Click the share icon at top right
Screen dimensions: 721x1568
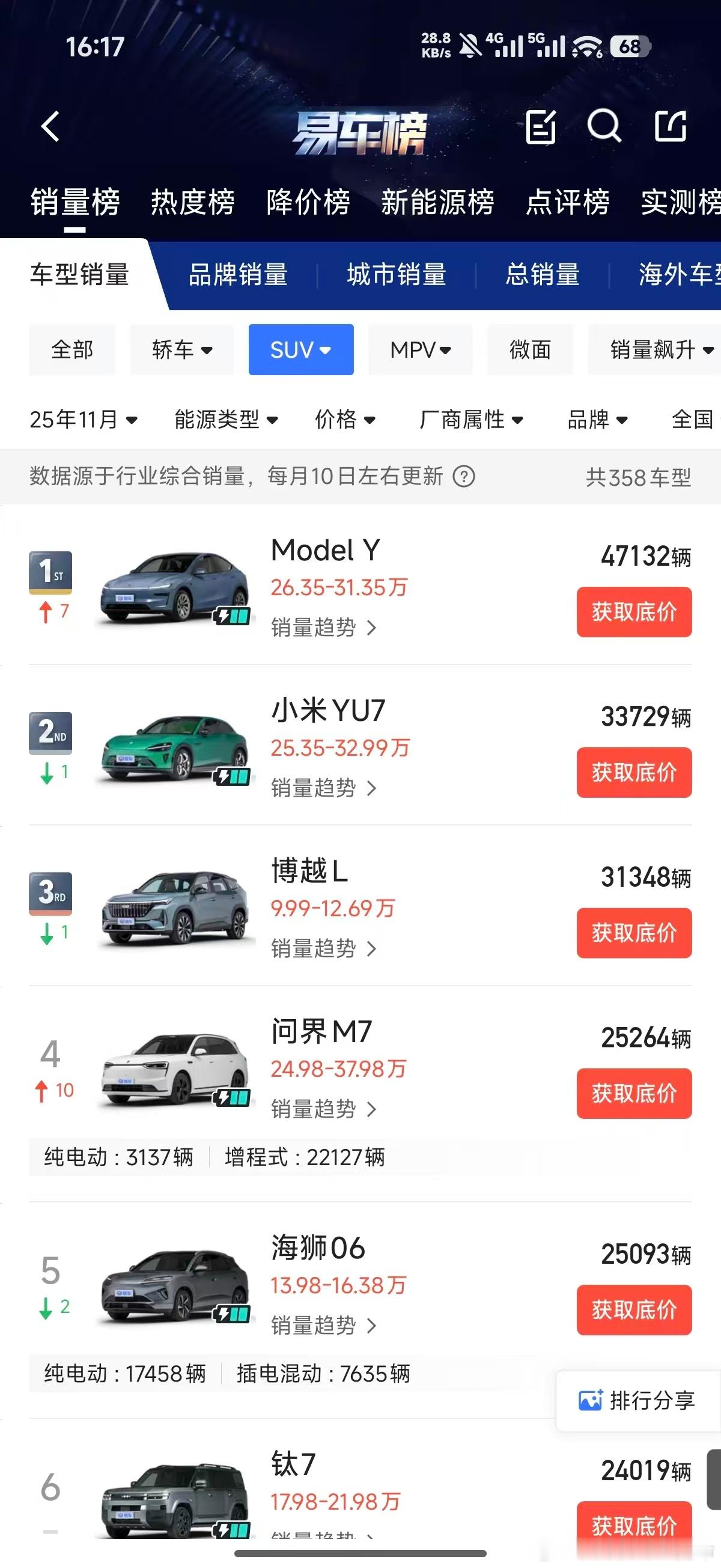(x=671, y=127)
